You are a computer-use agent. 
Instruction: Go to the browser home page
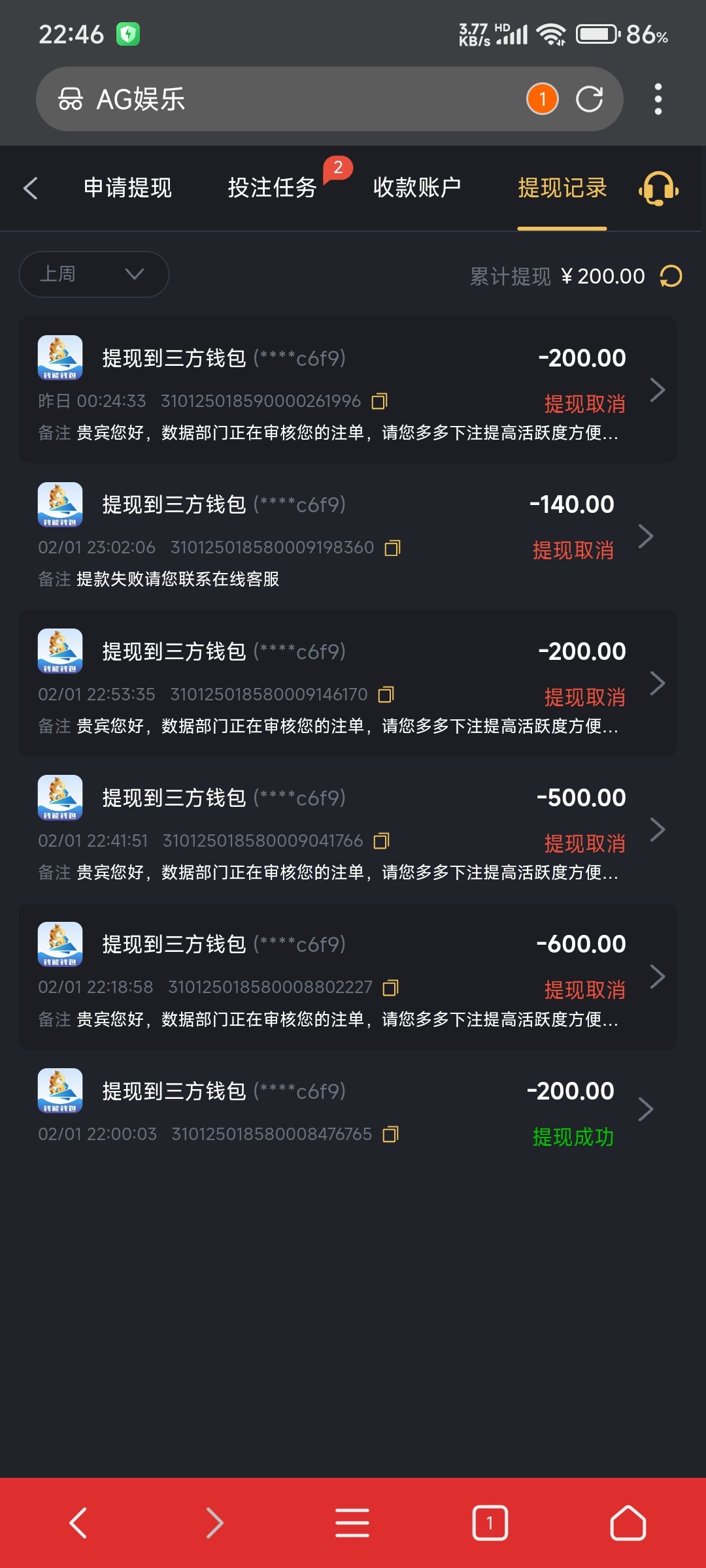pos(628,1524)
